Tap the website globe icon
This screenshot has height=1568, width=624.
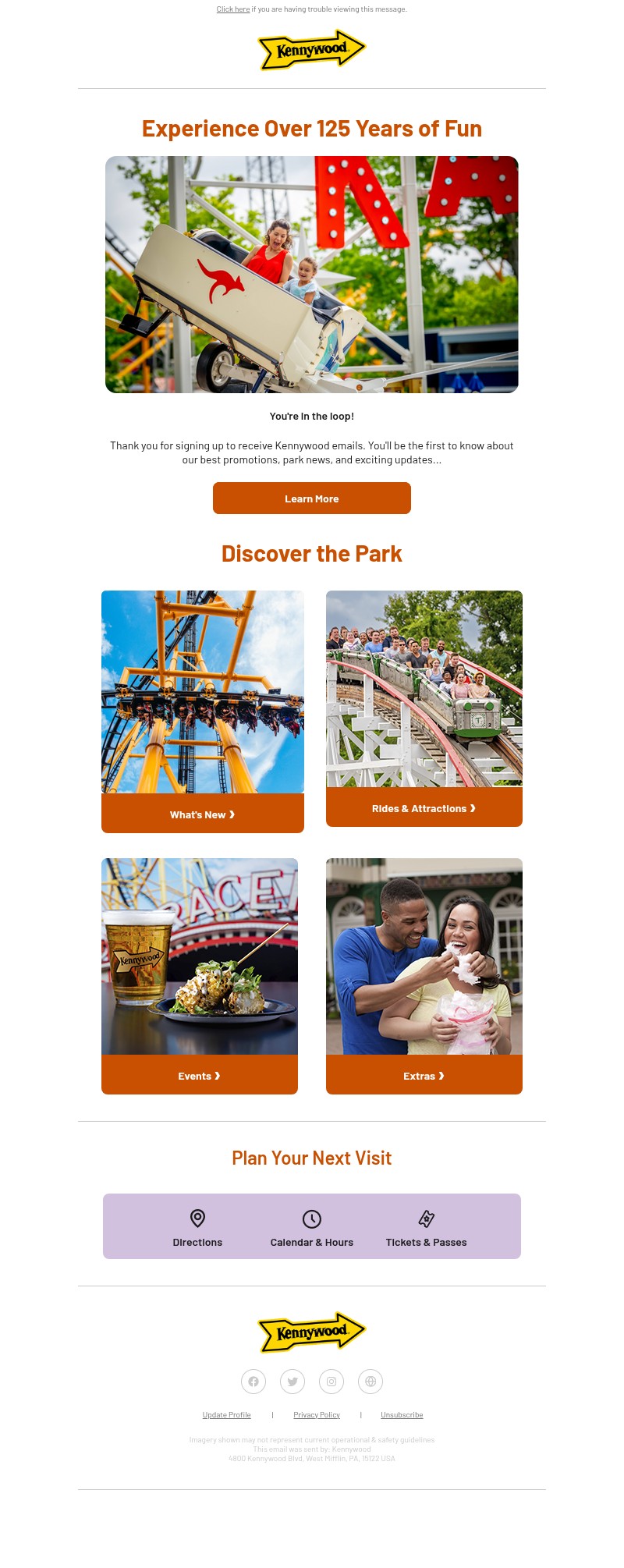tap(370, 1382)
